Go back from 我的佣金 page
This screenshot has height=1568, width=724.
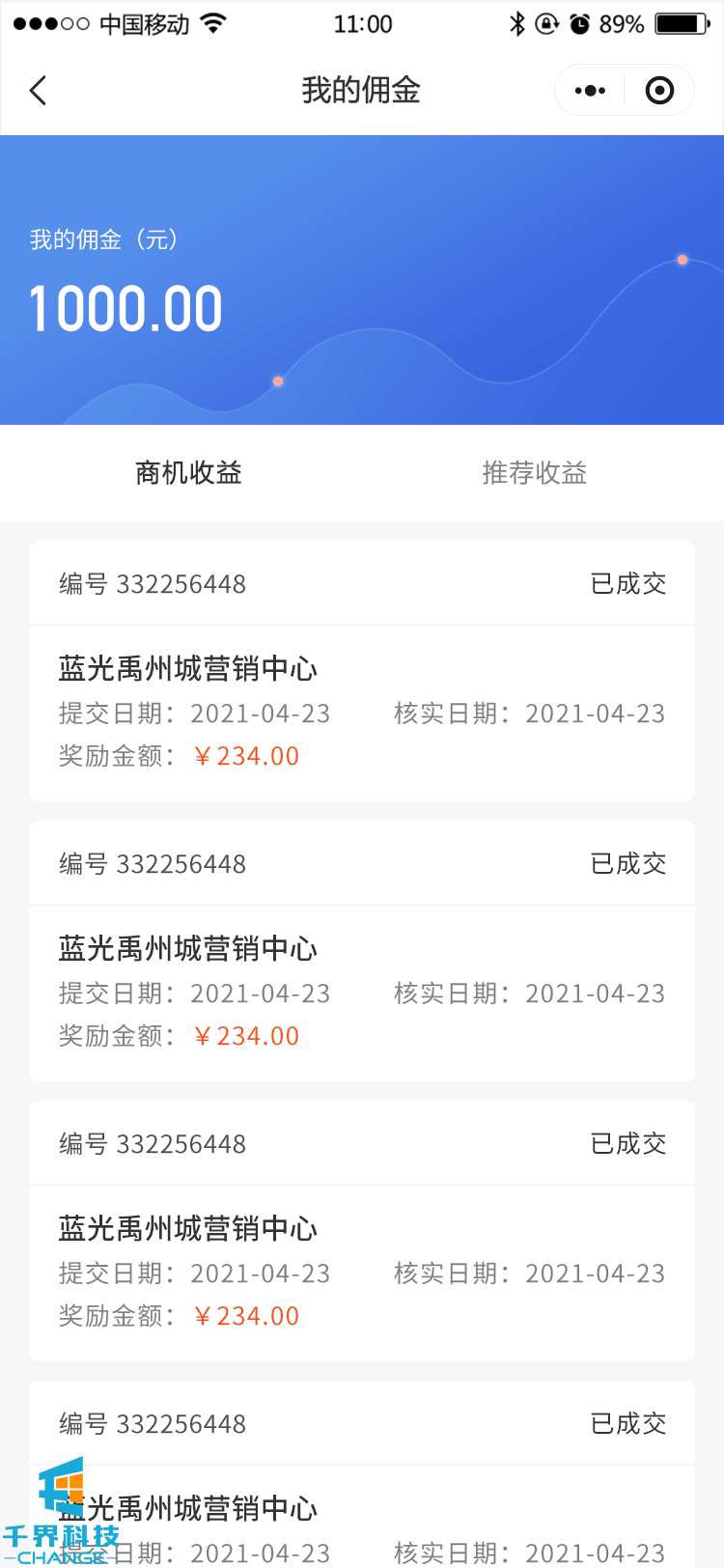coord(39,91)
